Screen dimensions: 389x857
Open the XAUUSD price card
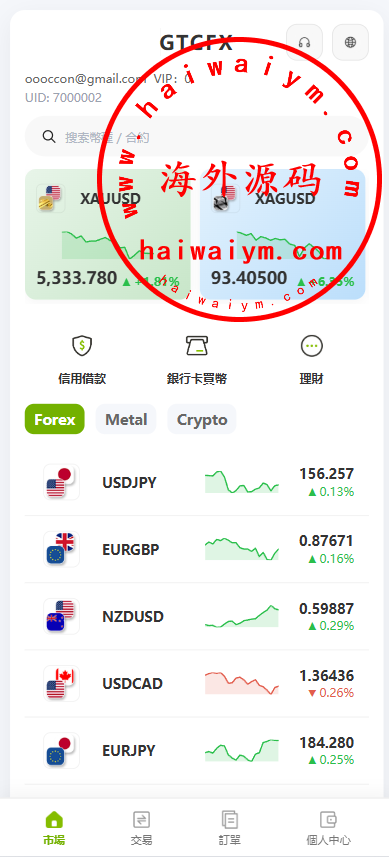pyautogui.click(x=108, y=234)
